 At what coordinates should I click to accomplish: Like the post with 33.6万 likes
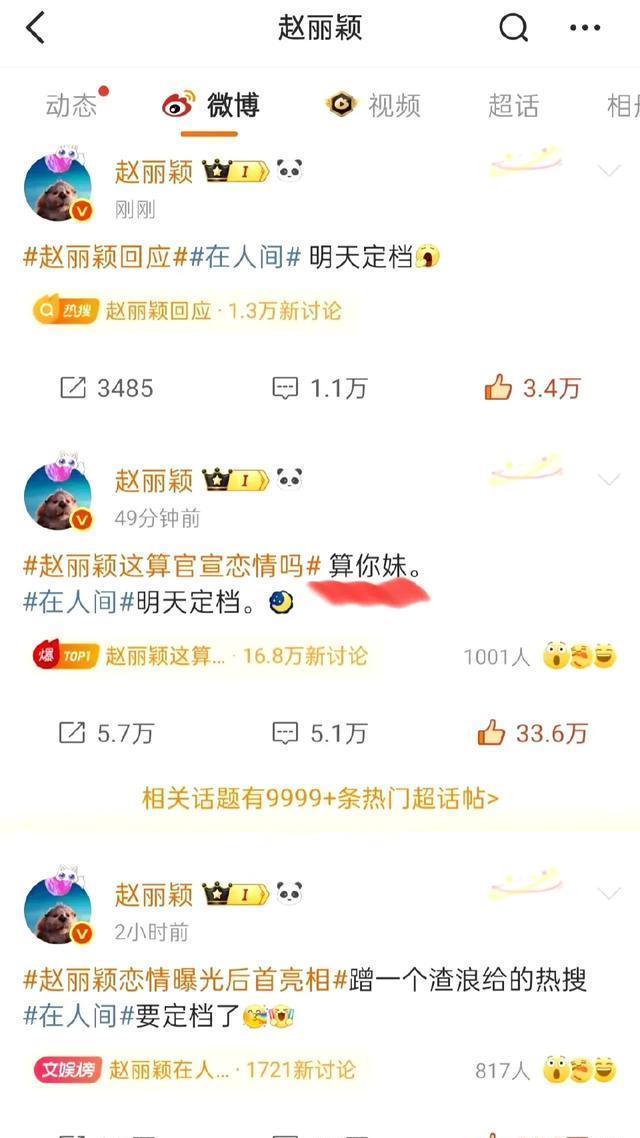point(532,733)
